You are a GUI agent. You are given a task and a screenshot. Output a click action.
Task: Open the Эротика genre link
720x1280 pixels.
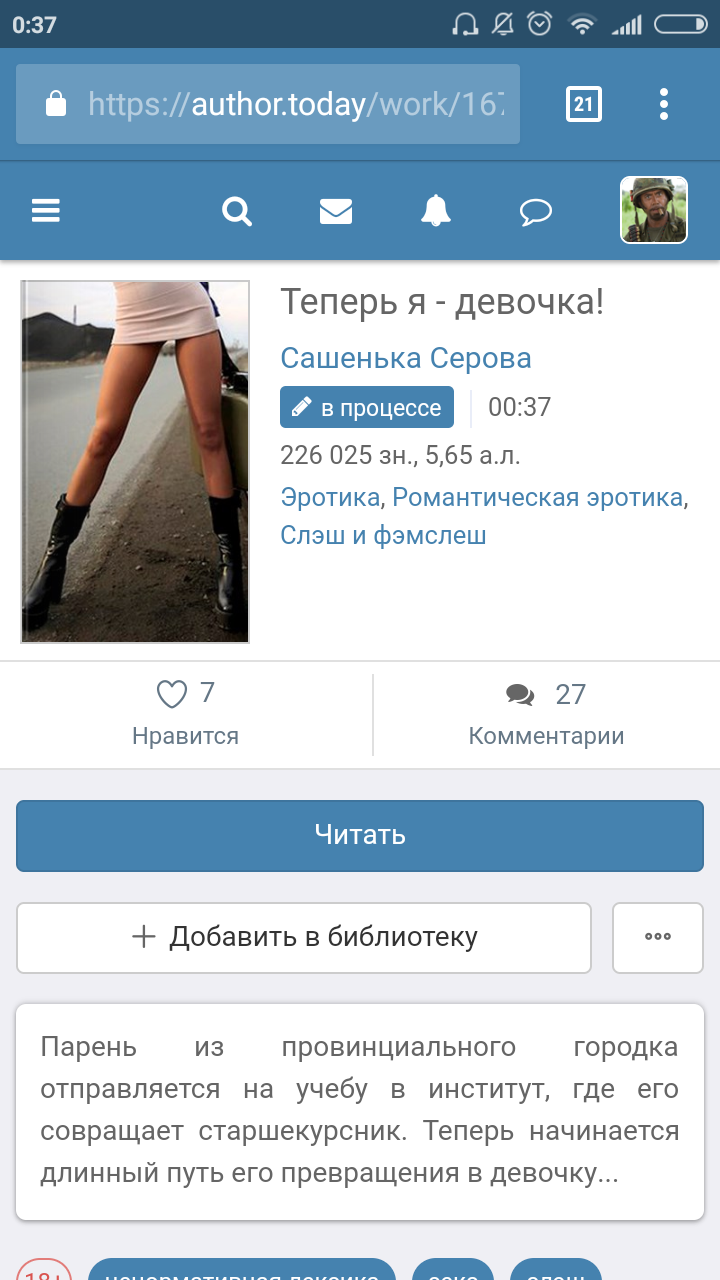(330, 497)
